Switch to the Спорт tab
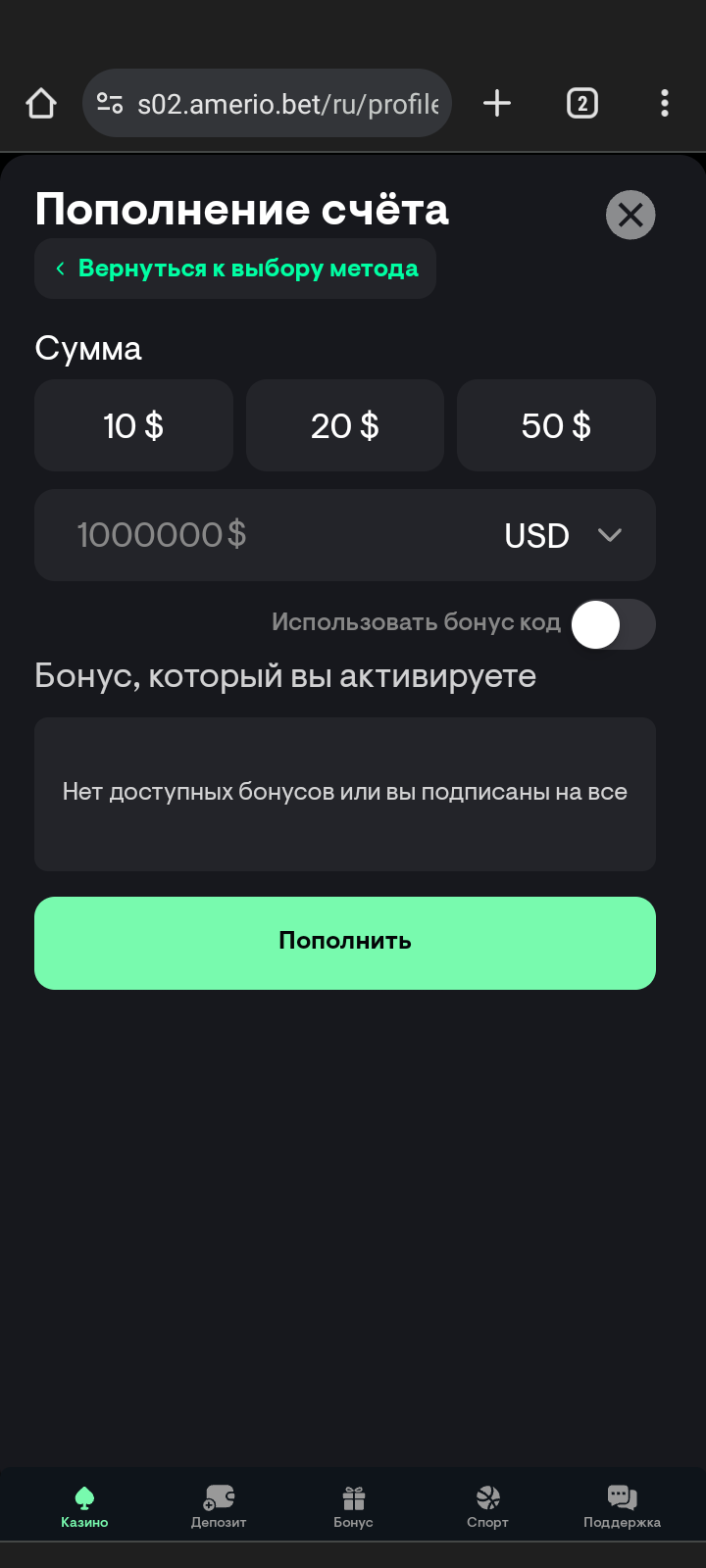Image resolution: width=706 pixels, height=1568 pixels. pos(487,1506)
